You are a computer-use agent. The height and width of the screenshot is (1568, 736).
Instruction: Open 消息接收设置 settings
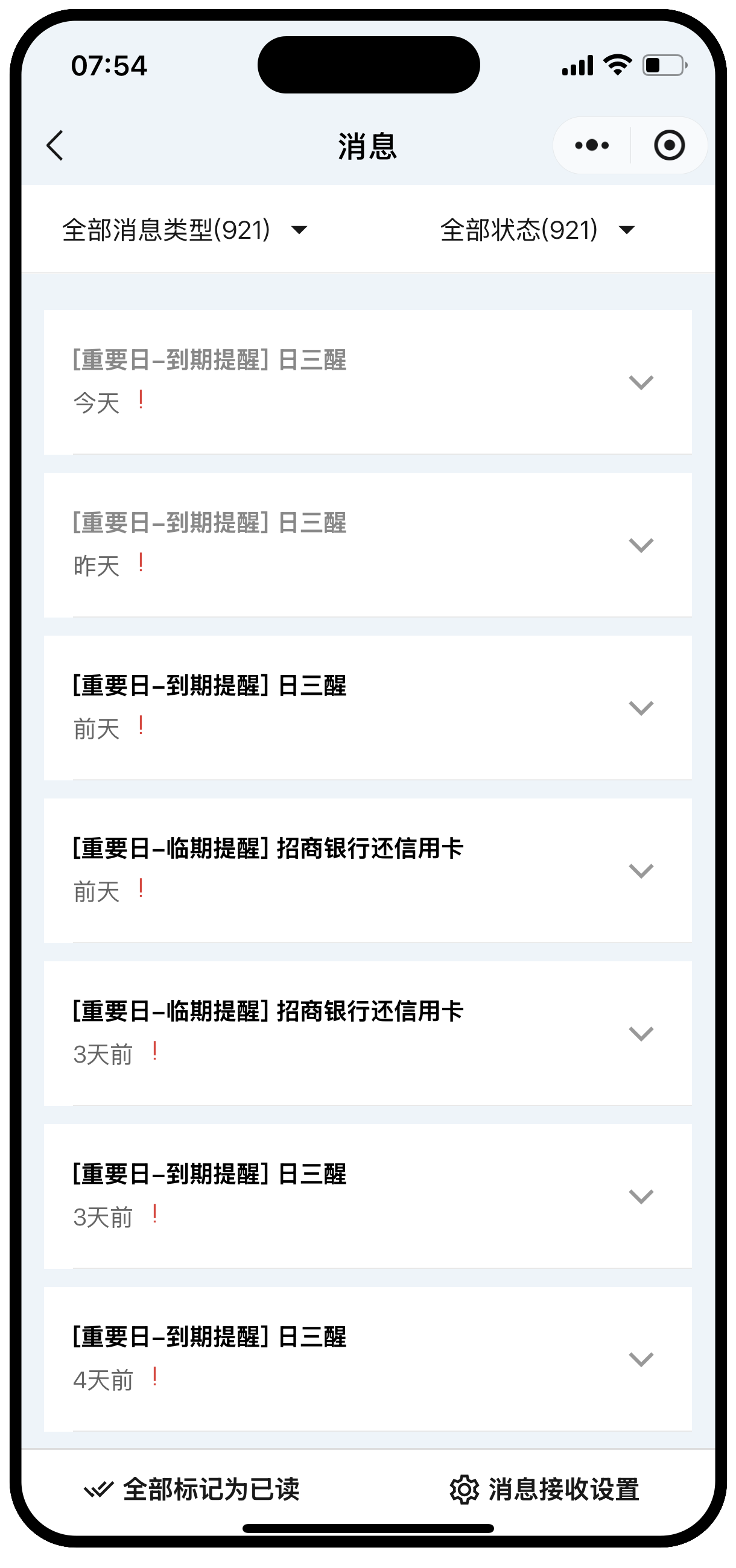[544, 1490]
